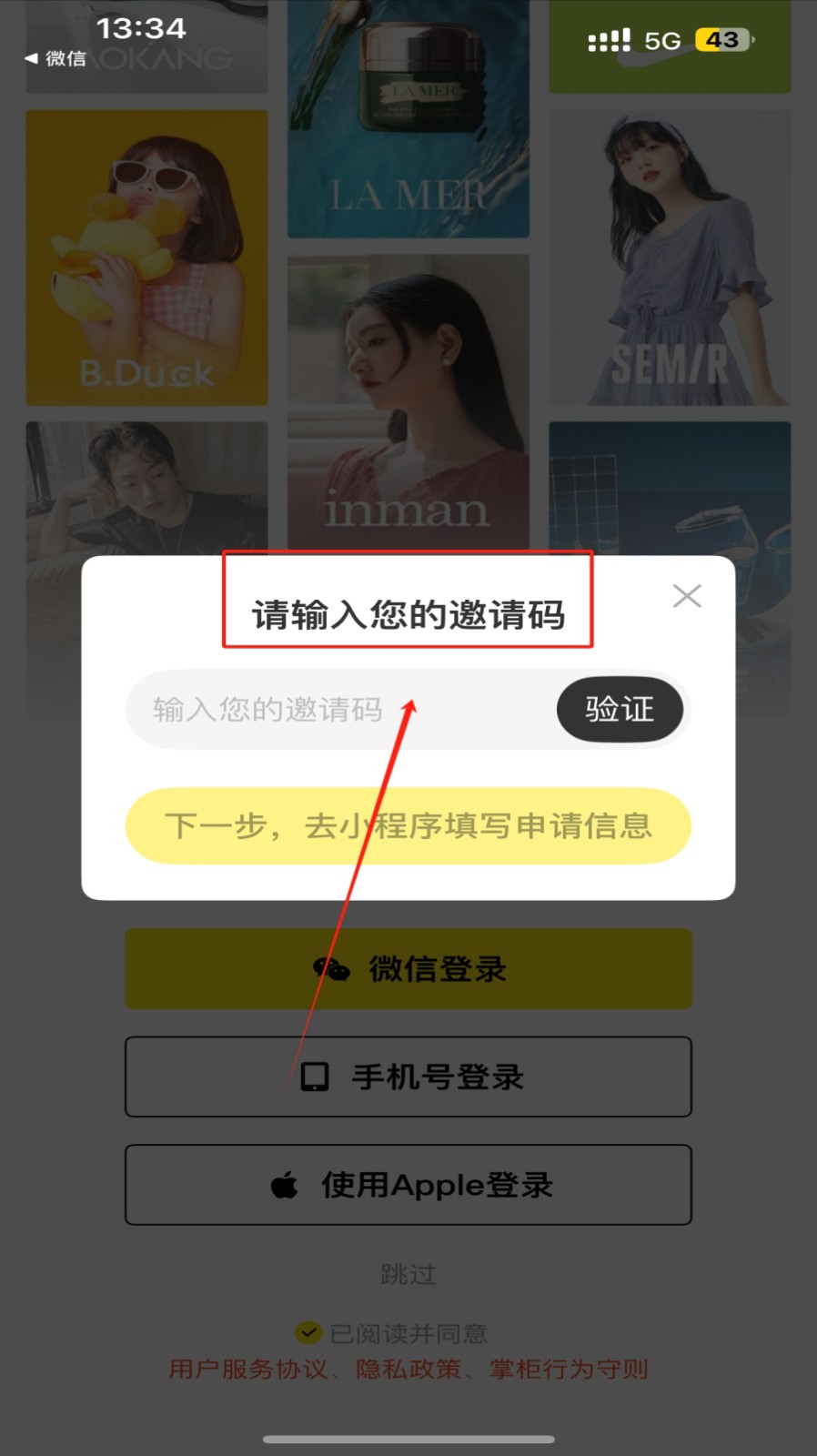Screen dimensions: 817x1456
Task: Log in with 微信登录
Action: (408, 969)
